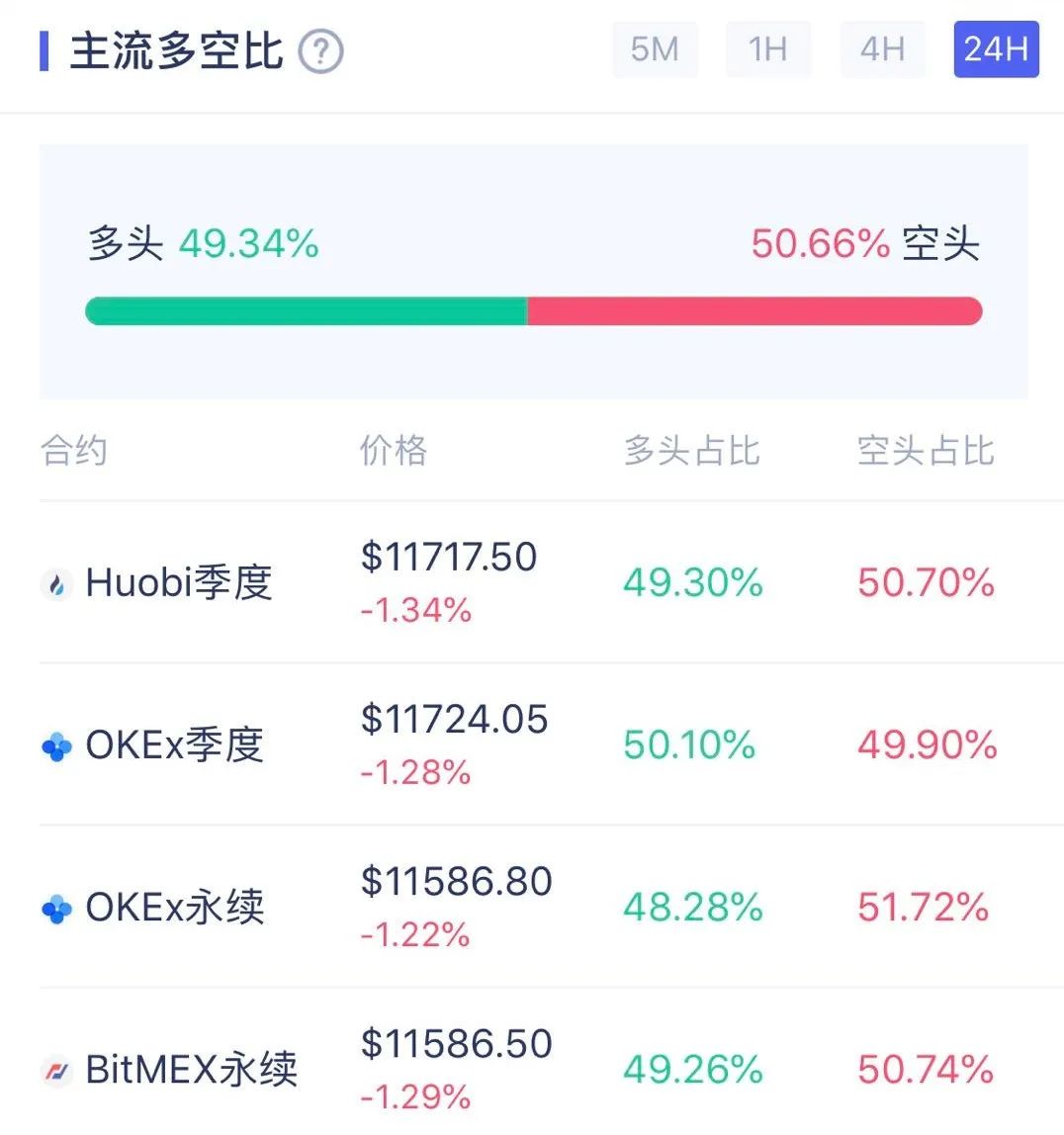The image size is (1064, 1135).
Task: Click the Huobi flame logo in the list
Action: point(56,583)
